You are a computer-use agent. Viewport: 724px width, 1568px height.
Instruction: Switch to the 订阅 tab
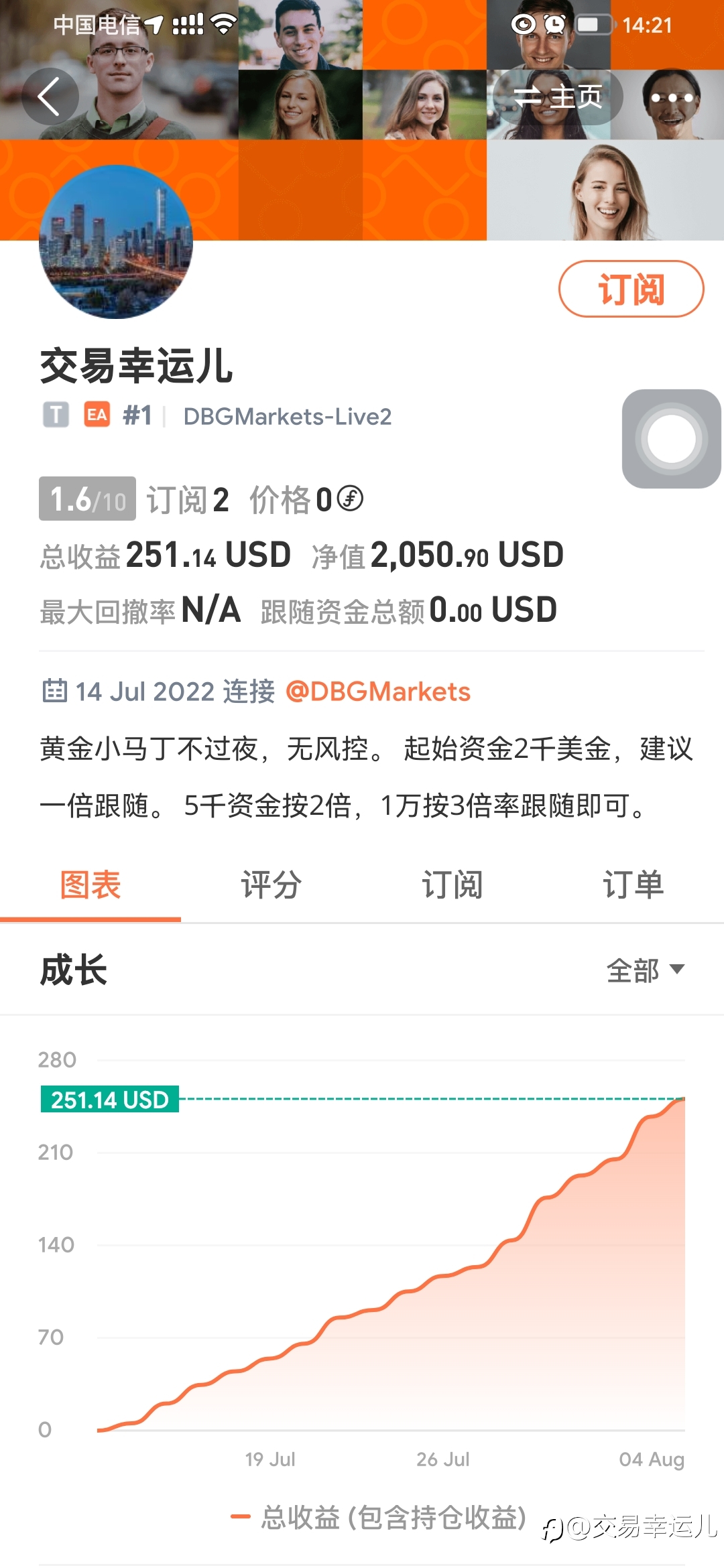[x=452, y=885]
